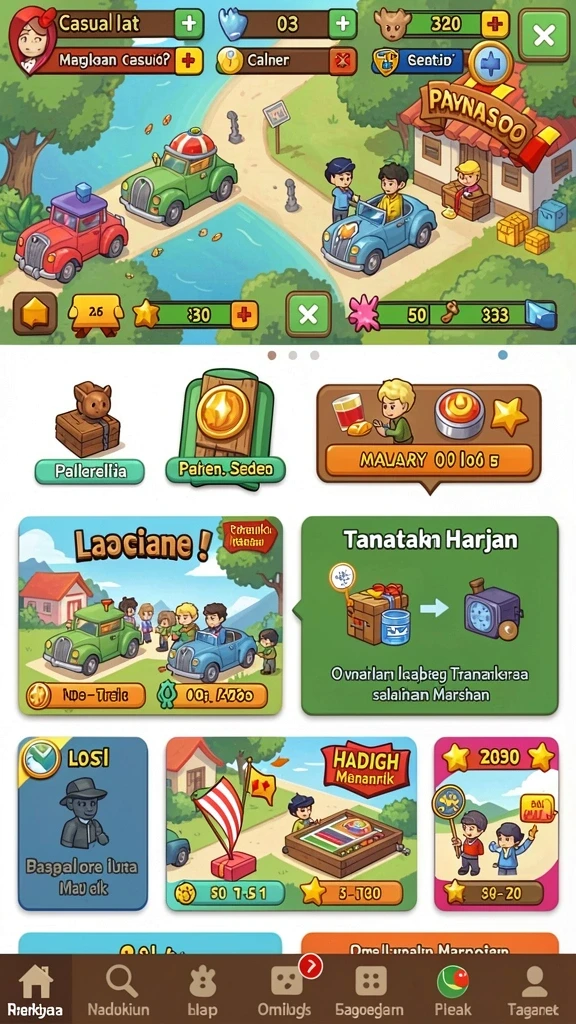Open the Pleak tab
The width and height of the screenshot is (576, 1024).
[x=453, y=989]
